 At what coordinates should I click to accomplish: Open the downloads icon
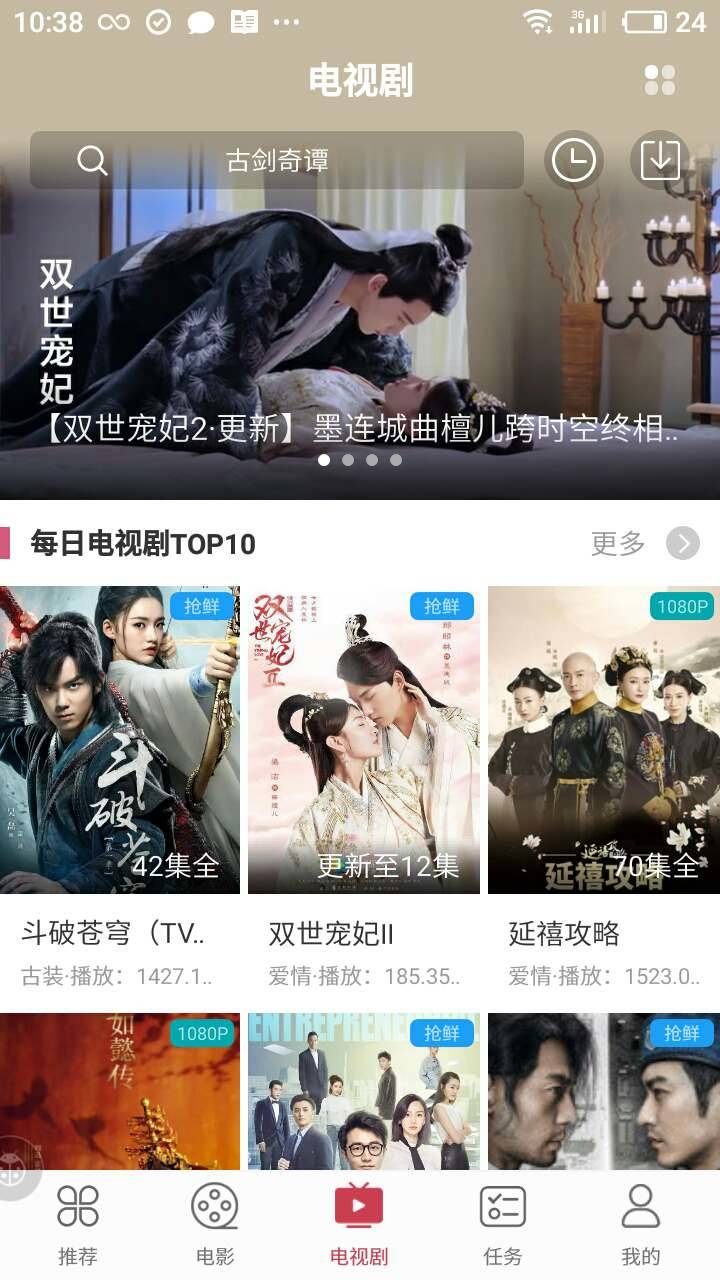[x=660, y=160]
